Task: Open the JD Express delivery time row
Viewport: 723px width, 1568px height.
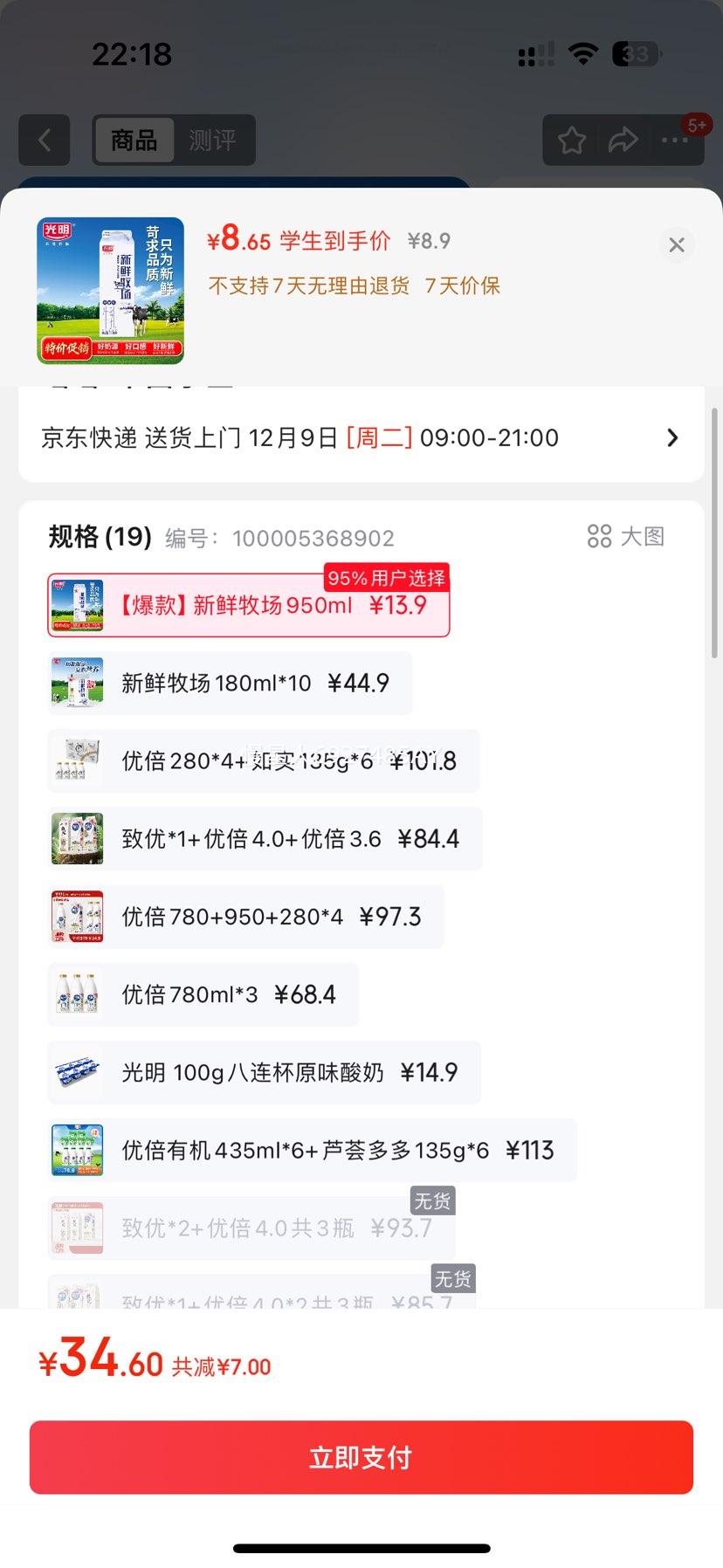Action: 361,438
